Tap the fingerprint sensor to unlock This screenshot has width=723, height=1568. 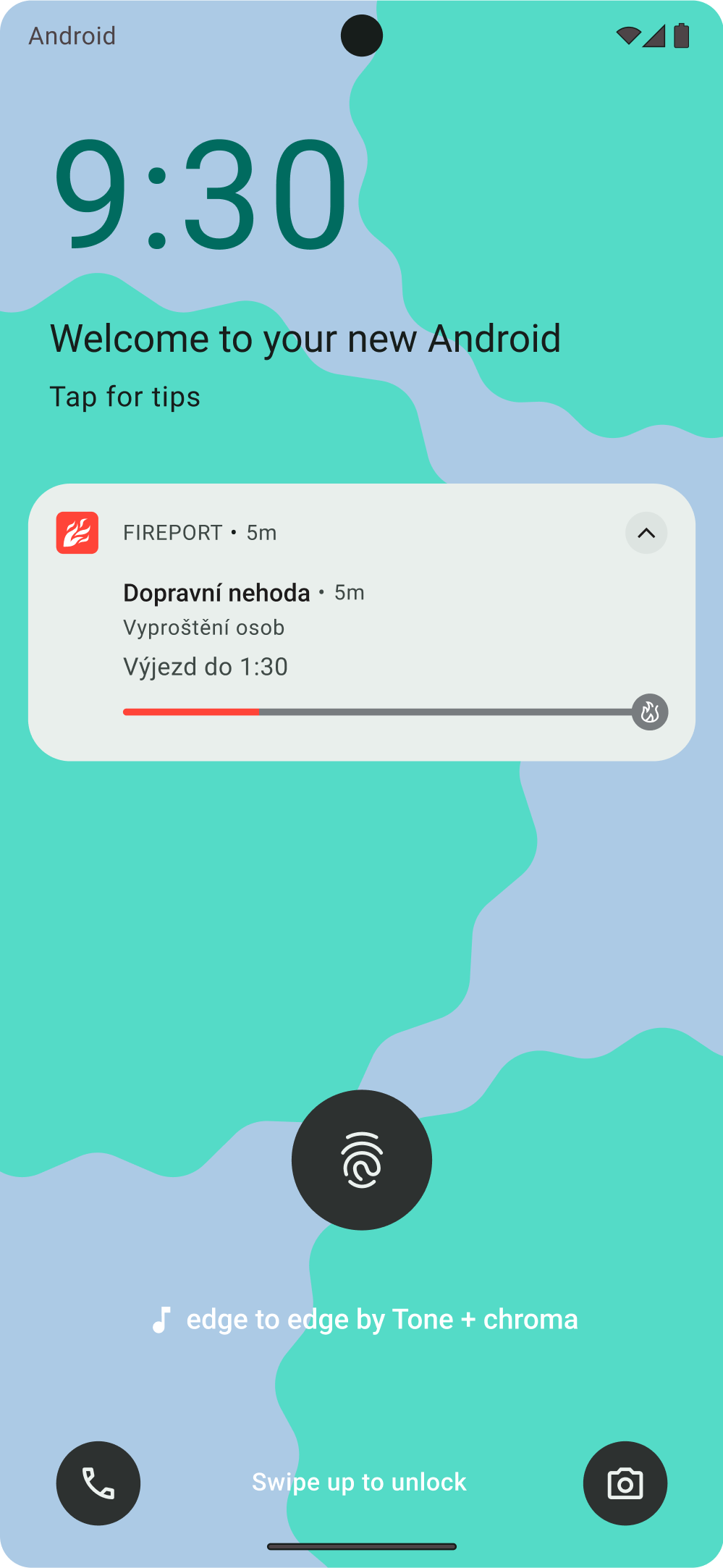tap(361, 1160)
